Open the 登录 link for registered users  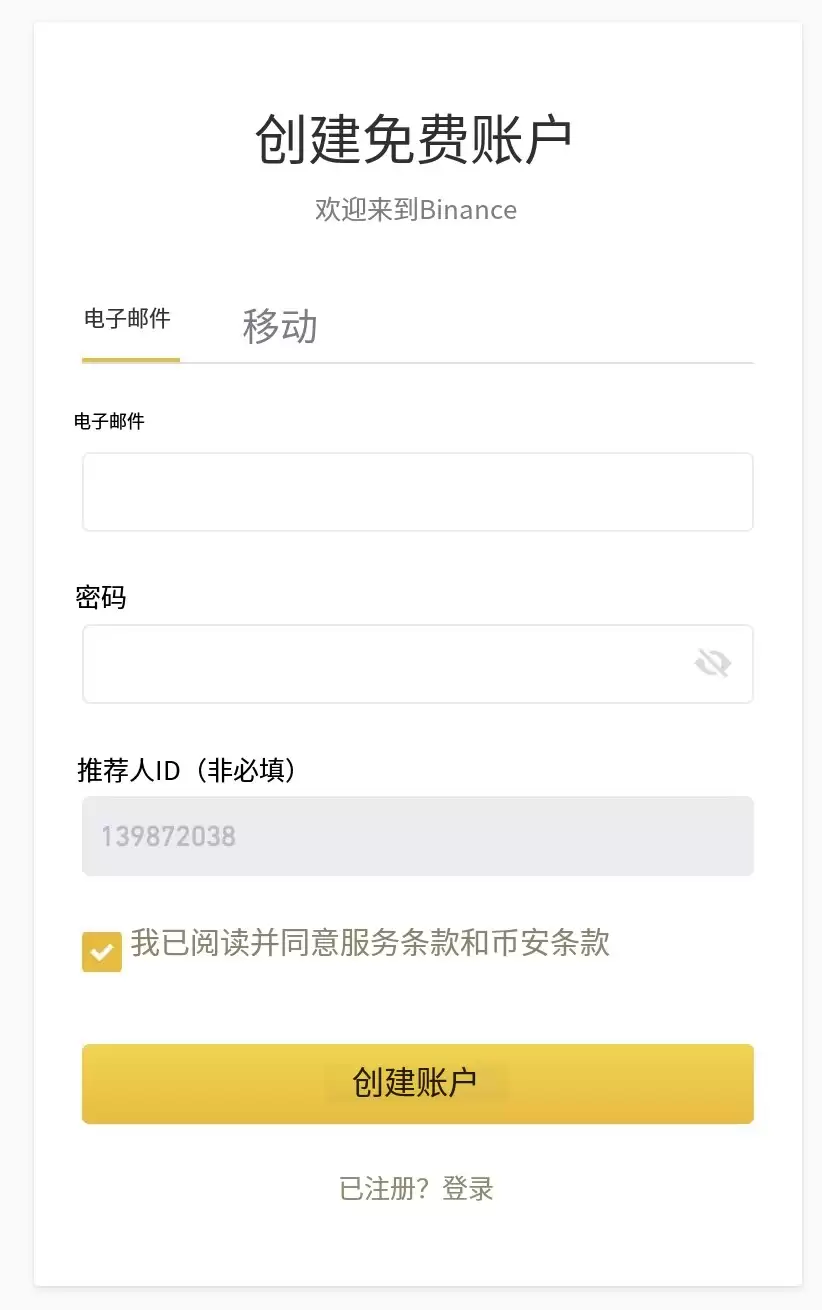pos(468,1188)
